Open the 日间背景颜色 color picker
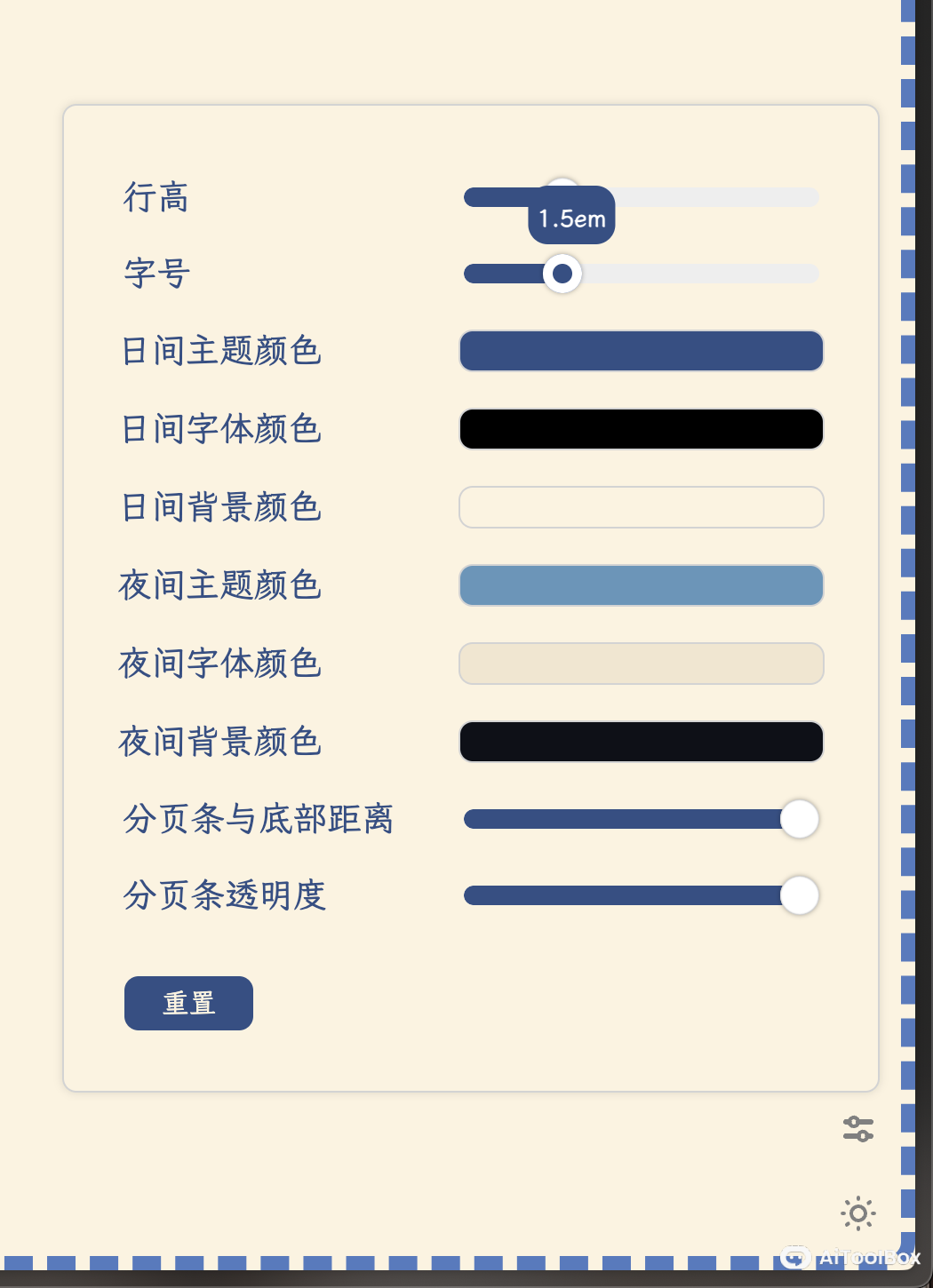 (x=641, y=507)
